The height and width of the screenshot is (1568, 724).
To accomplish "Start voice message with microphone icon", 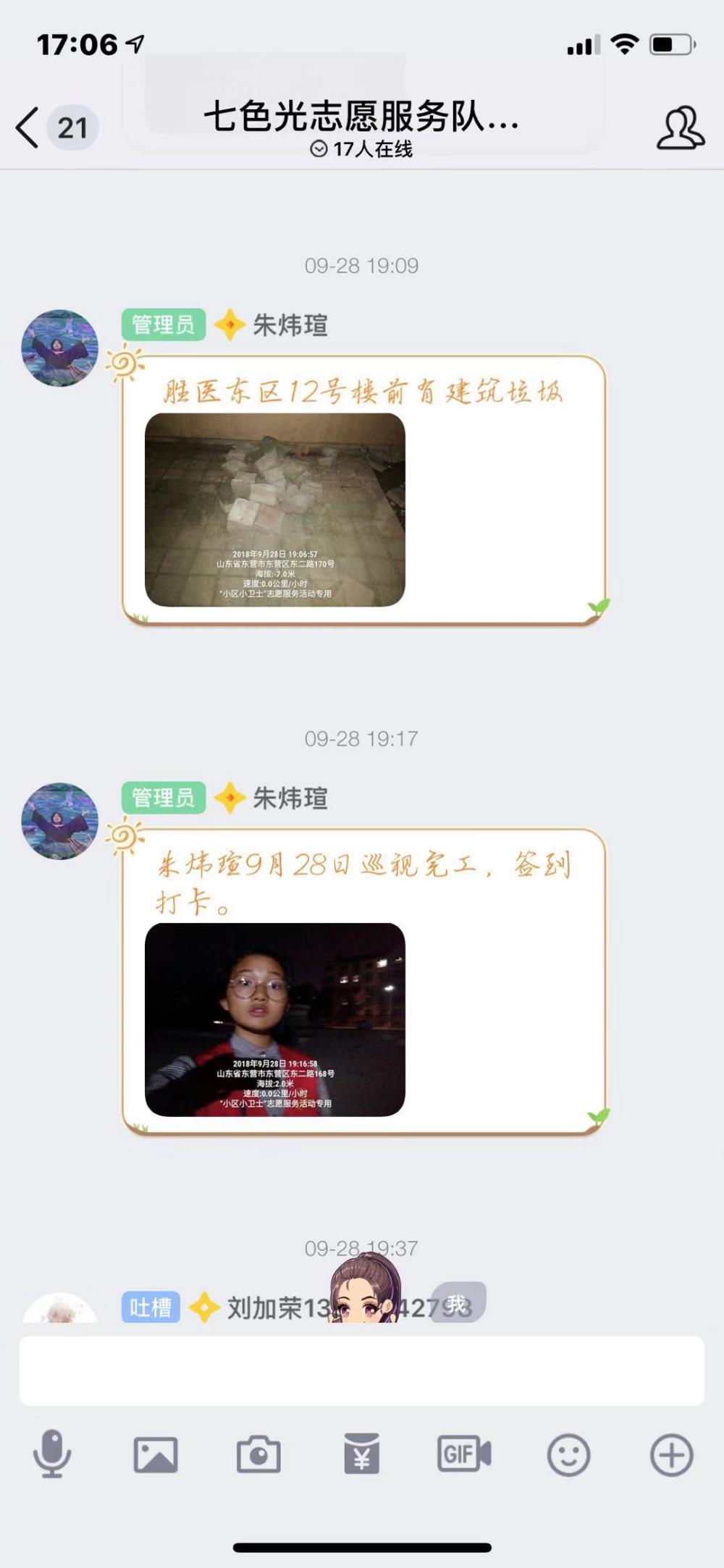I will coord(52,1454).
